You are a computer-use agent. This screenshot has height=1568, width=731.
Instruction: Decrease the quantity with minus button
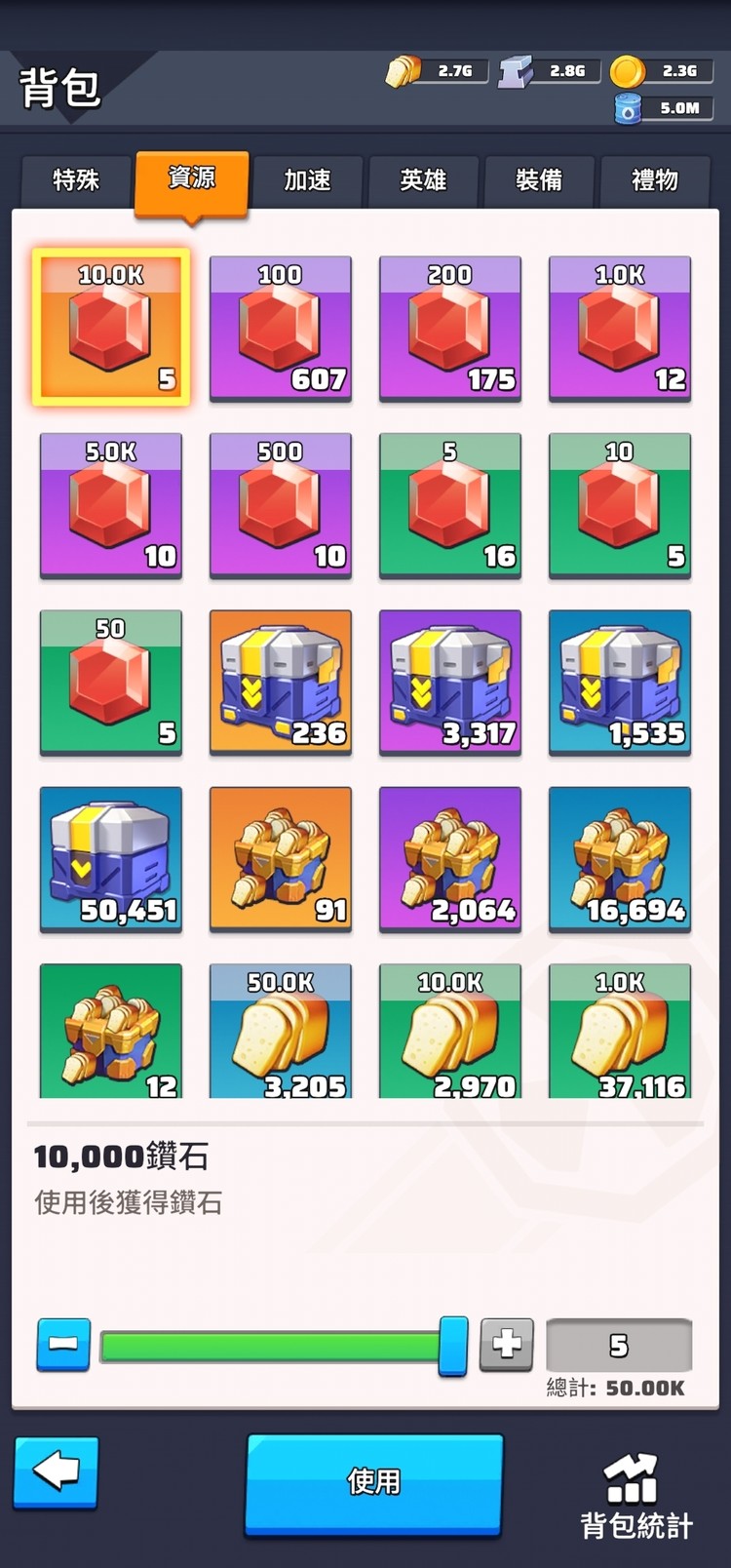tap(63, 1345)
